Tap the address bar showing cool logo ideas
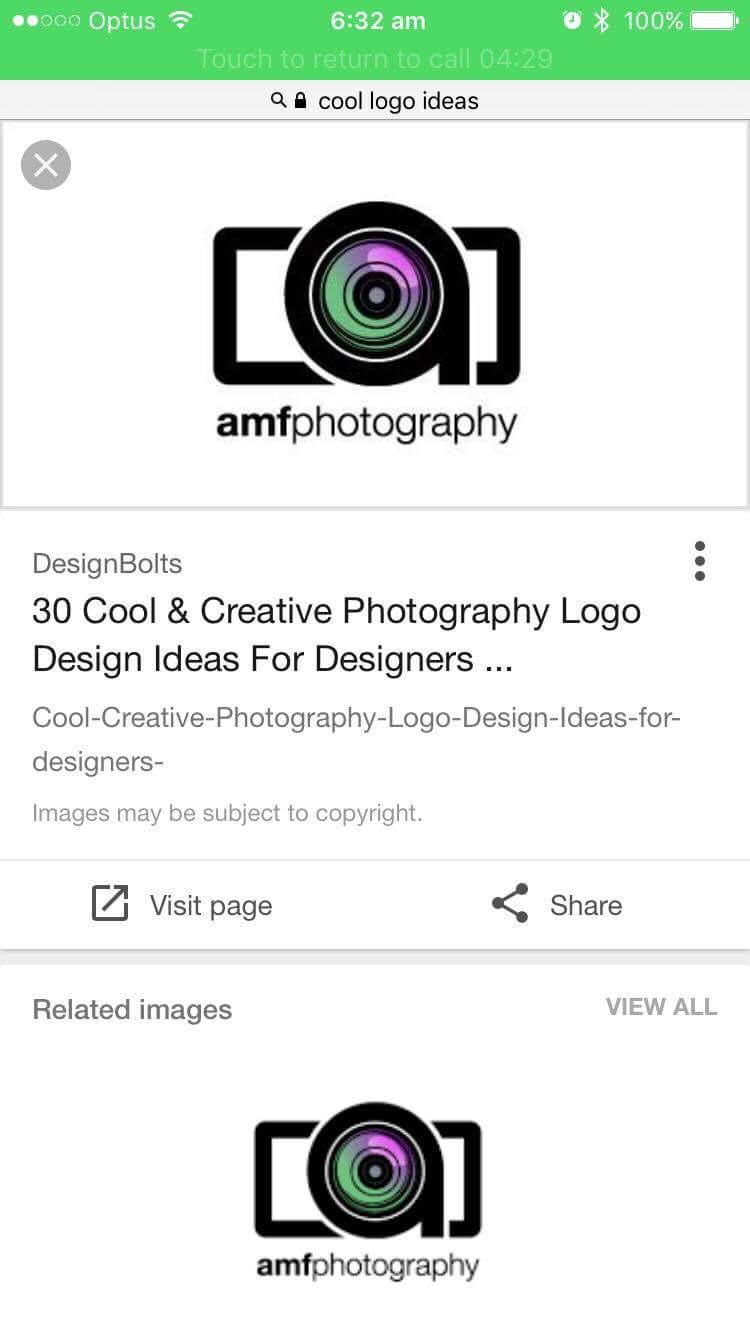This screenshot has height=1334, width=750. (x=375, y=101)
